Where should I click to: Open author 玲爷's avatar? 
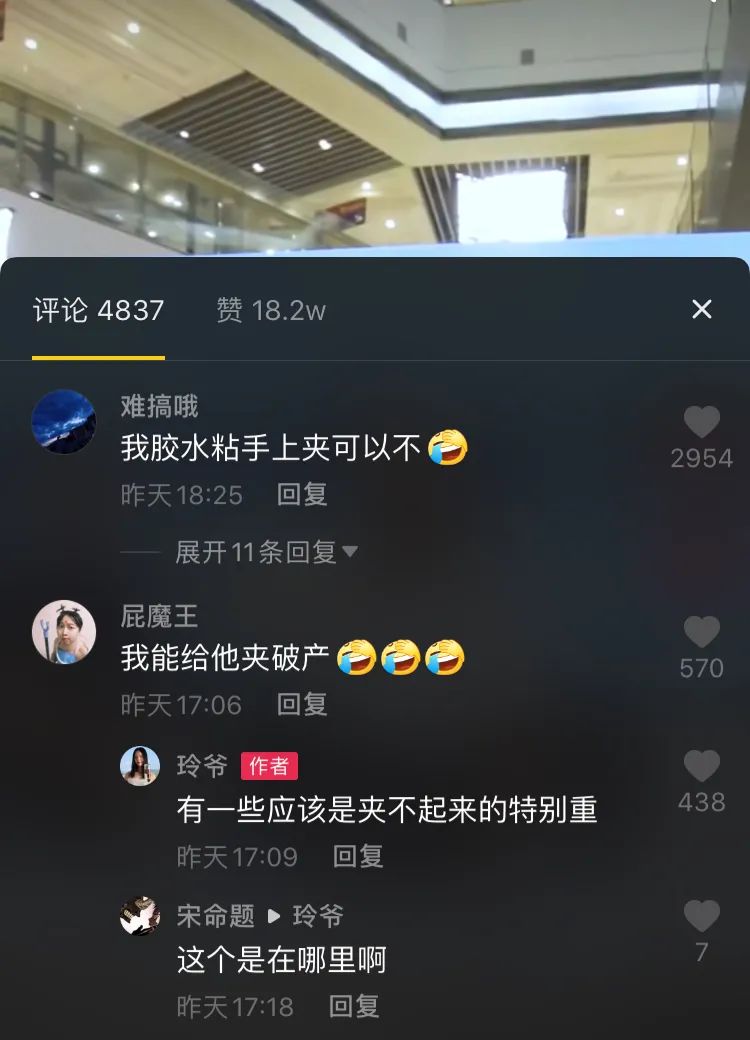pos(140,766)
